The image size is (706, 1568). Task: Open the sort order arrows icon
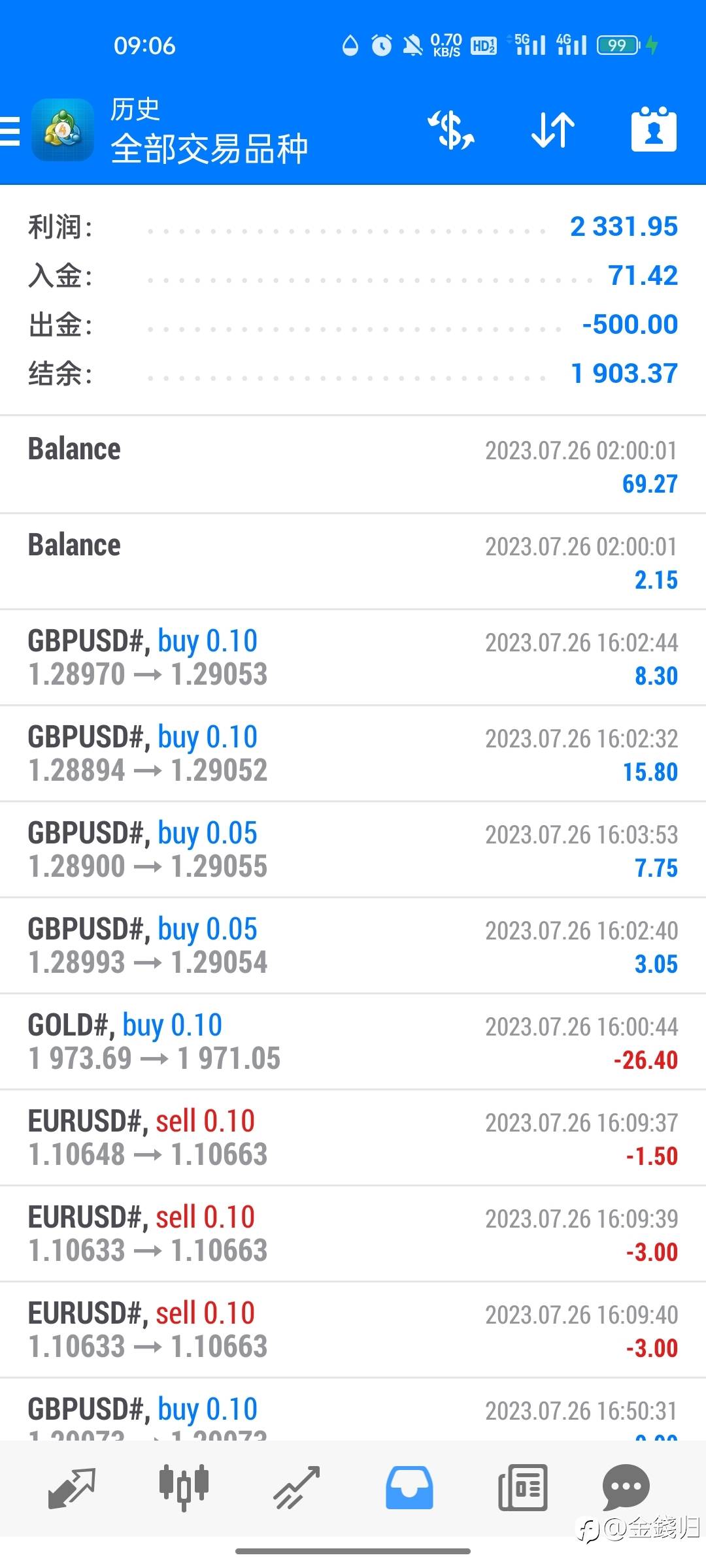pos(553,130)
